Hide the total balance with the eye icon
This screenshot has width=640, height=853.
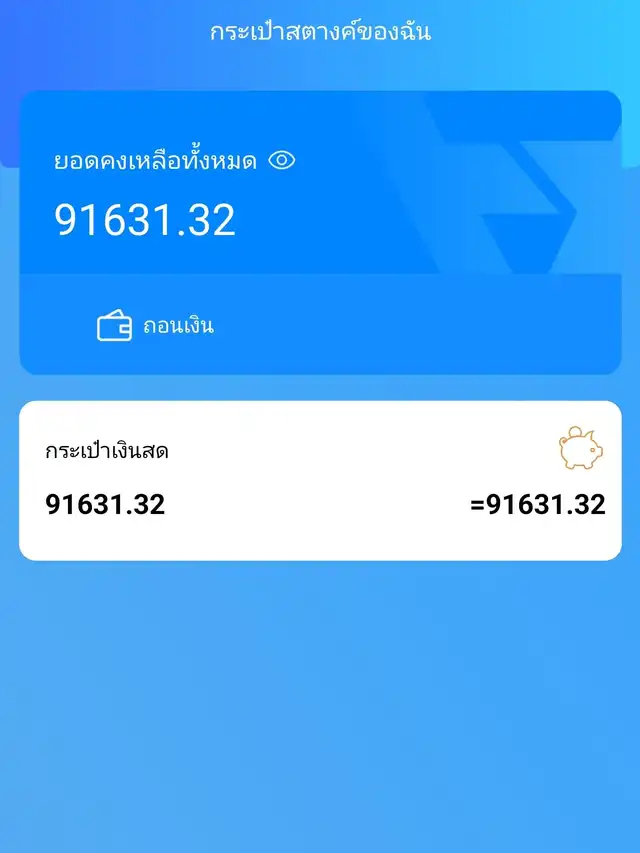[282, 160]
